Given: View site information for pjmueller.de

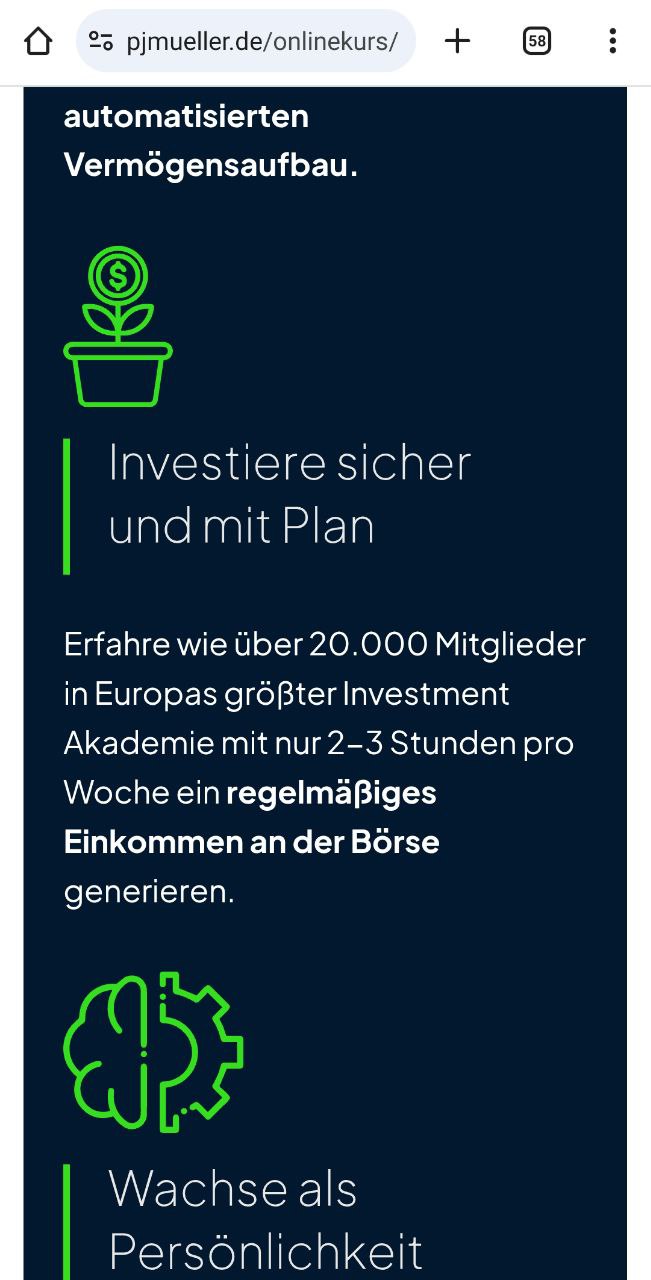Looking at the screenshot, I should coord(101,41).
